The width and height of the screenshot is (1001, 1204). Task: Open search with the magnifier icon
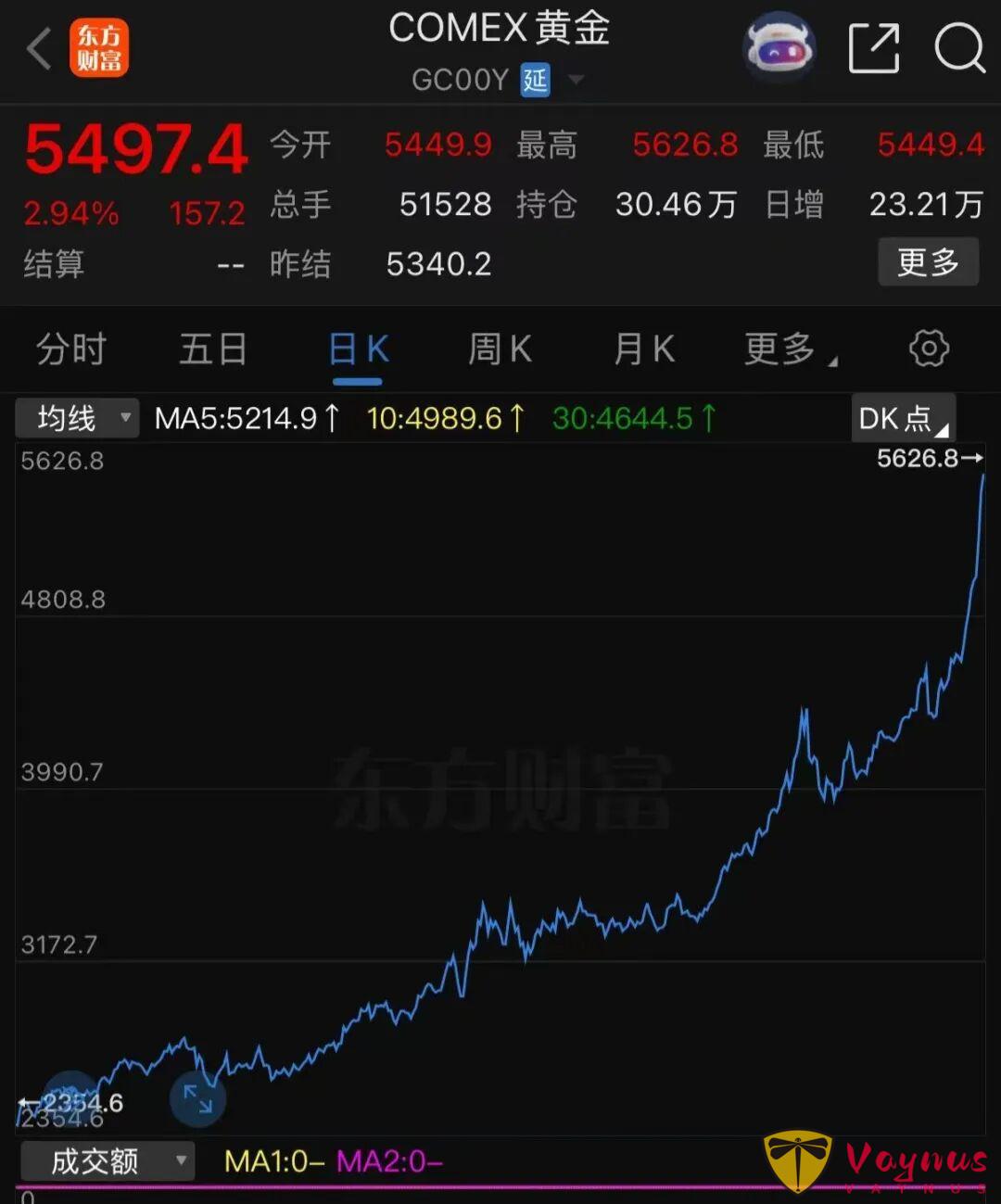pos(959,48)
